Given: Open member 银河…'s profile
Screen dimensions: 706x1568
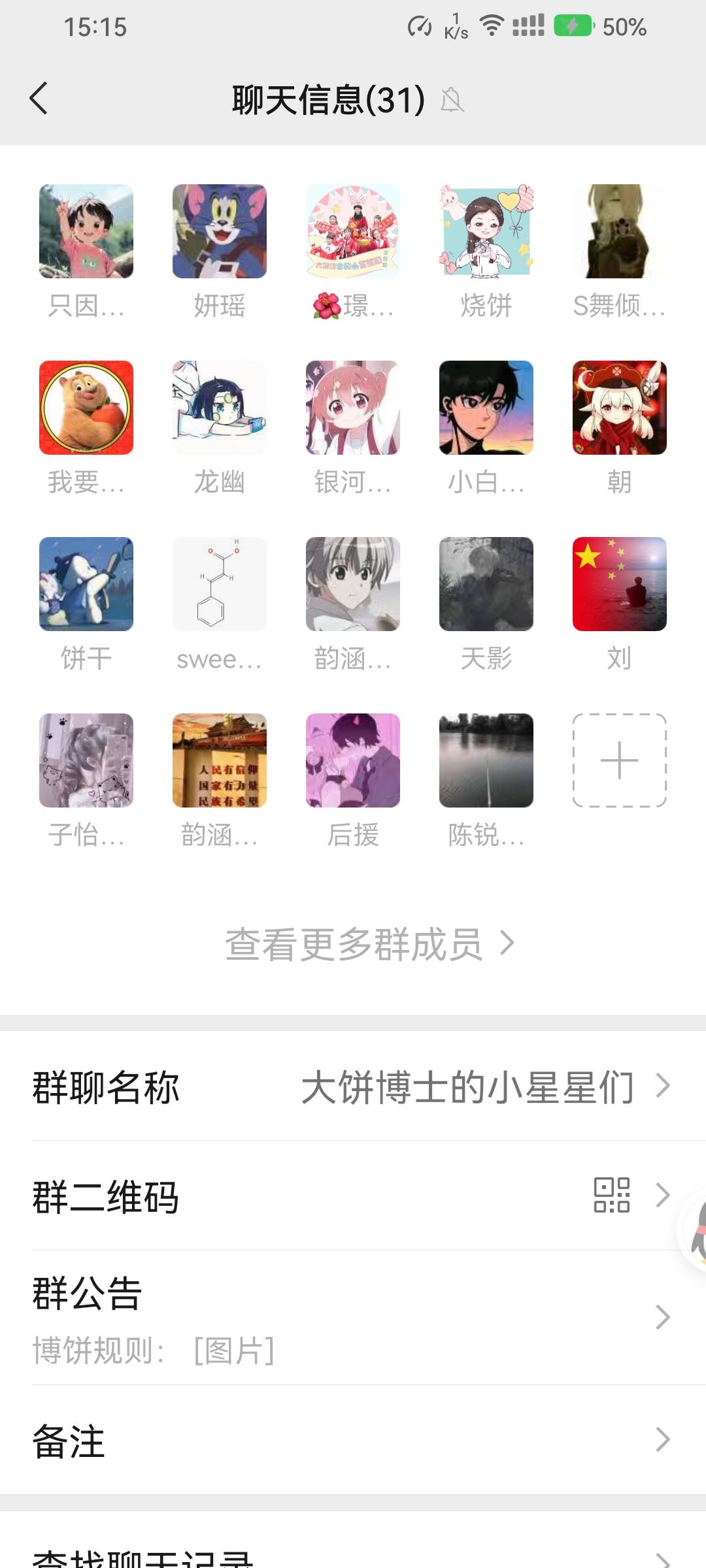Looking at the screenshot, I should (352, 408).
